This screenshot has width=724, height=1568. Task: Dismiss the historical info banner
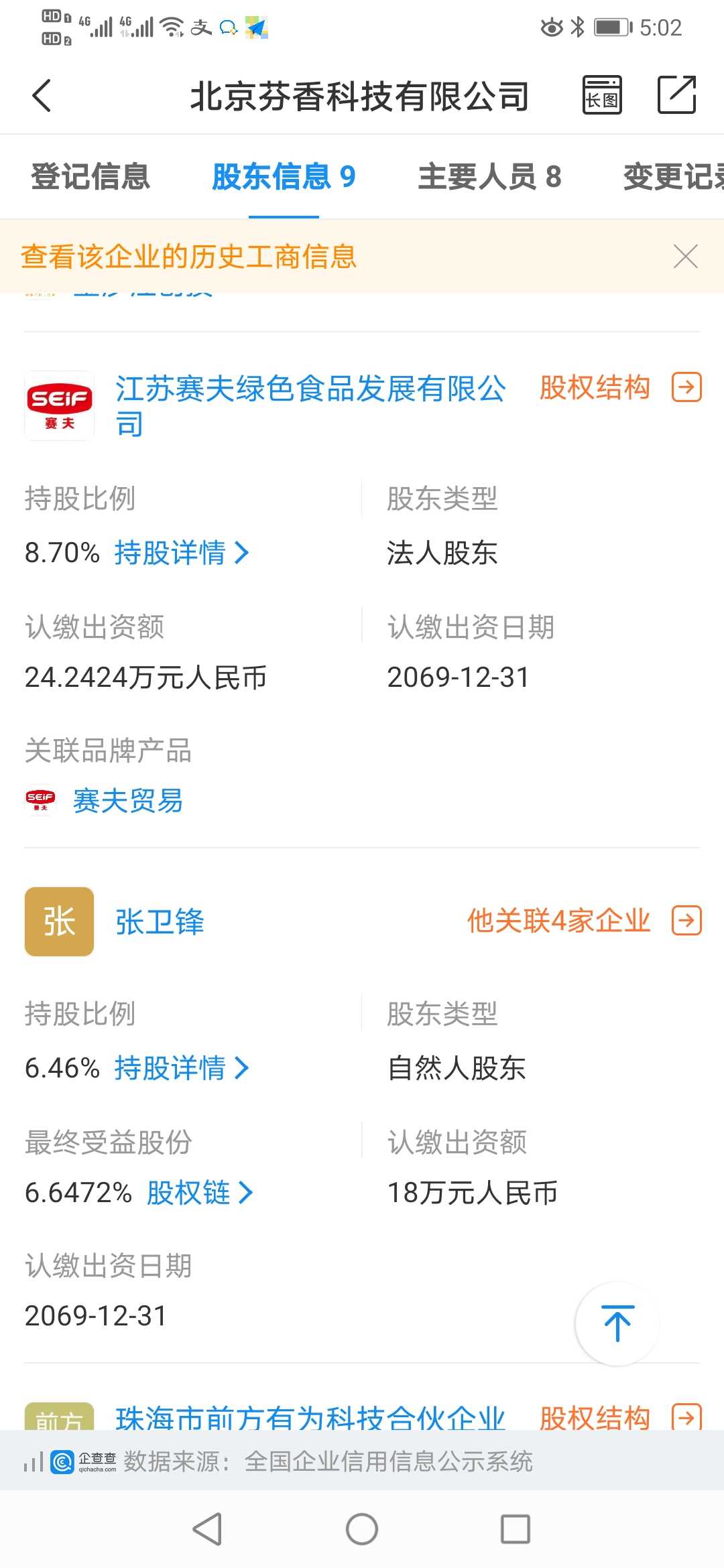tap(686, 257)
